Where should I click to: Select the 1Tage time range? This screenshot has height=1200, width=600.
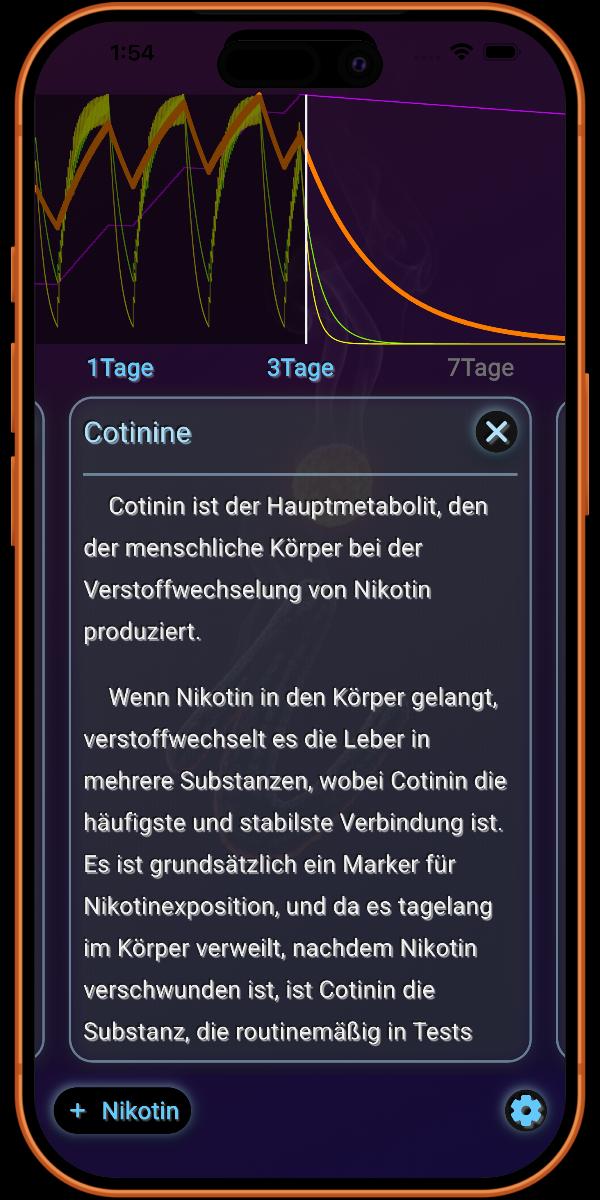coord(120,368)
